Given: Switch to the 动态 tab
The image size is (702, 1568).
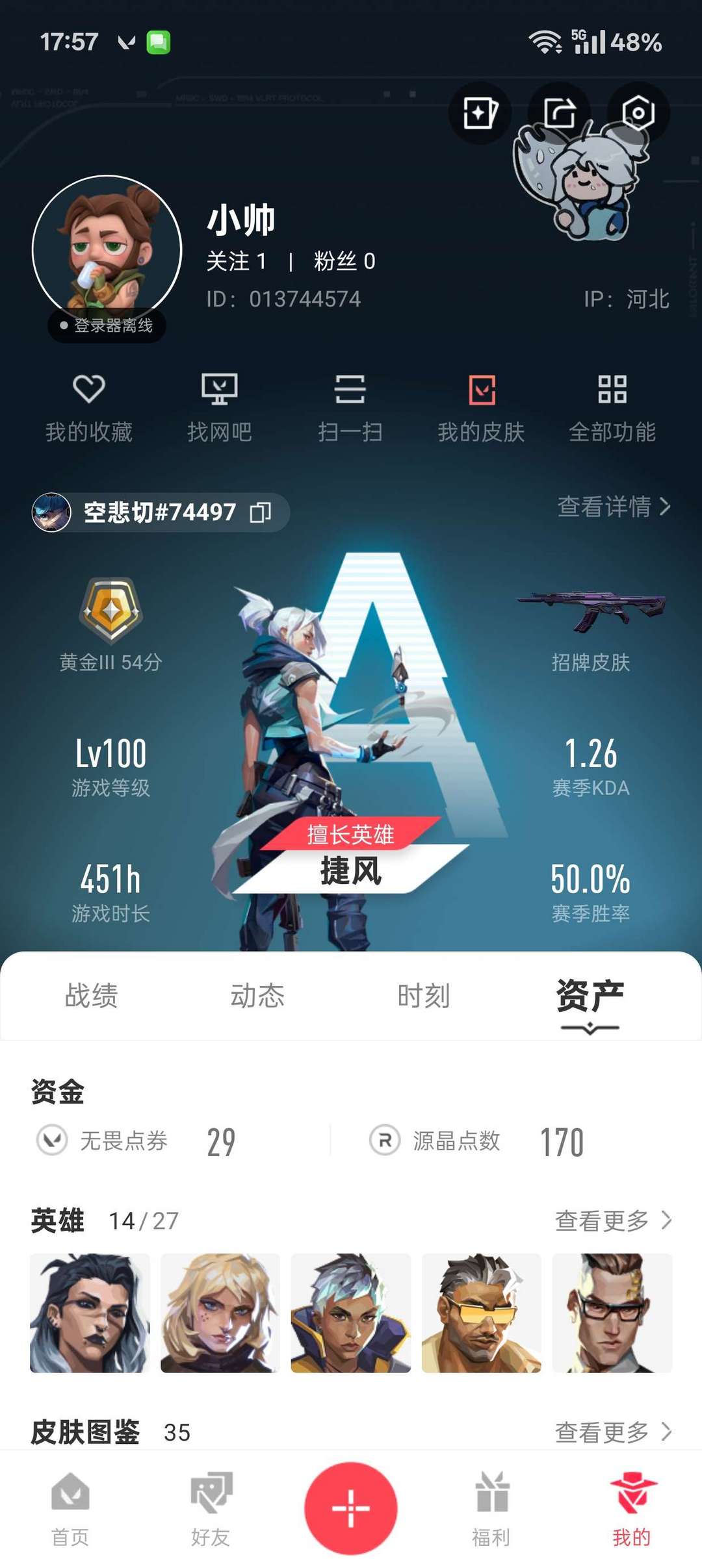Looking at the screenshot, I should point(257,996).
